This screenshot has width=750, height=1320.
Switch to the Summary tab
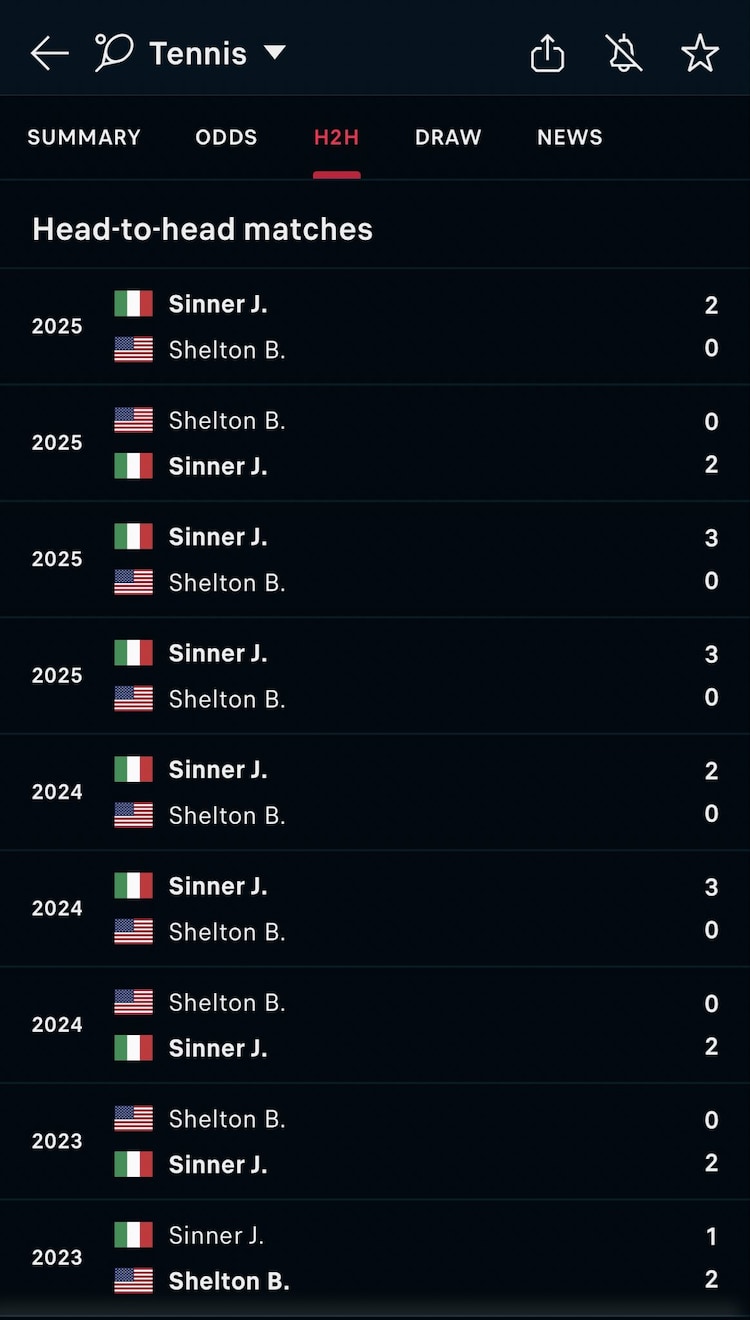(x=84, y=138)
